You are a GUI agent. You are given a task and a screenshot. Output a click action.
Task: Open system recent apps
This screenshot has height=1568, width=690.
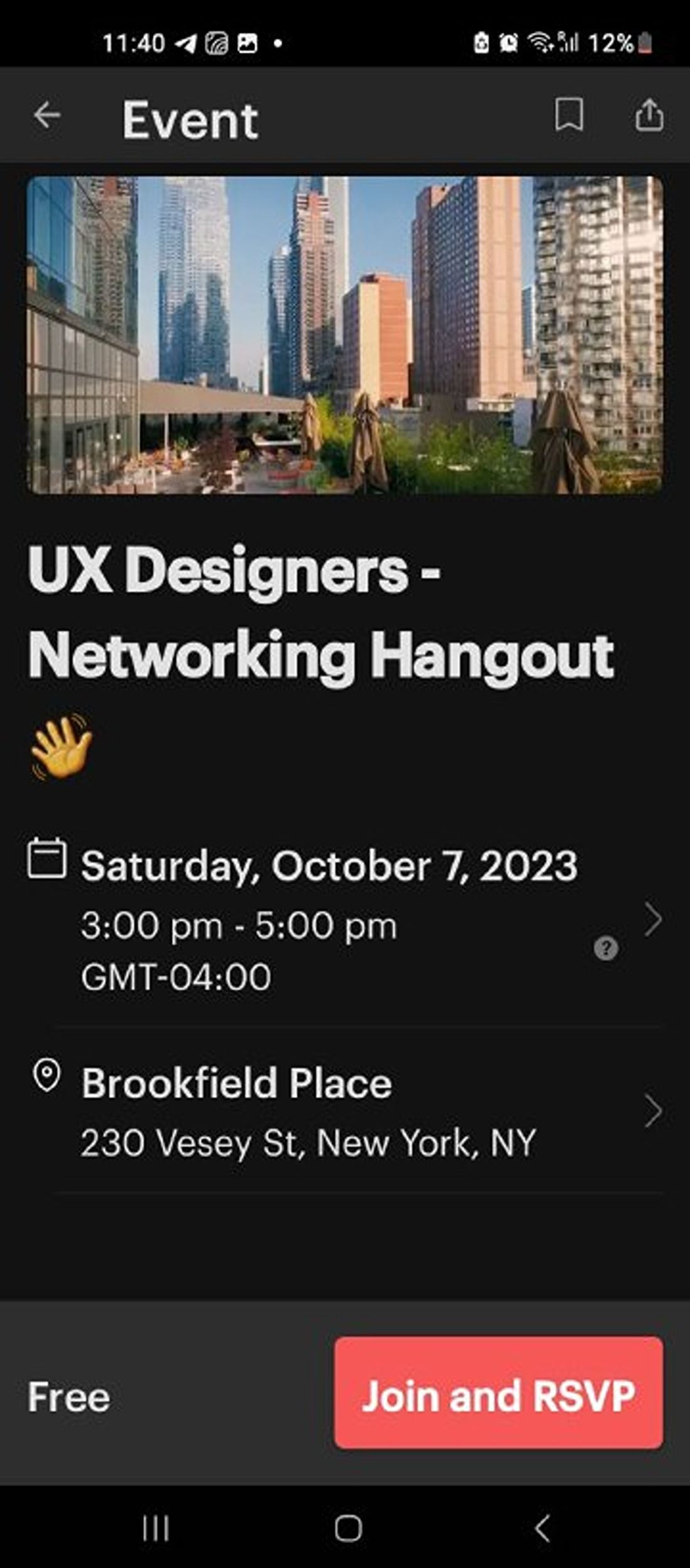156,1528
